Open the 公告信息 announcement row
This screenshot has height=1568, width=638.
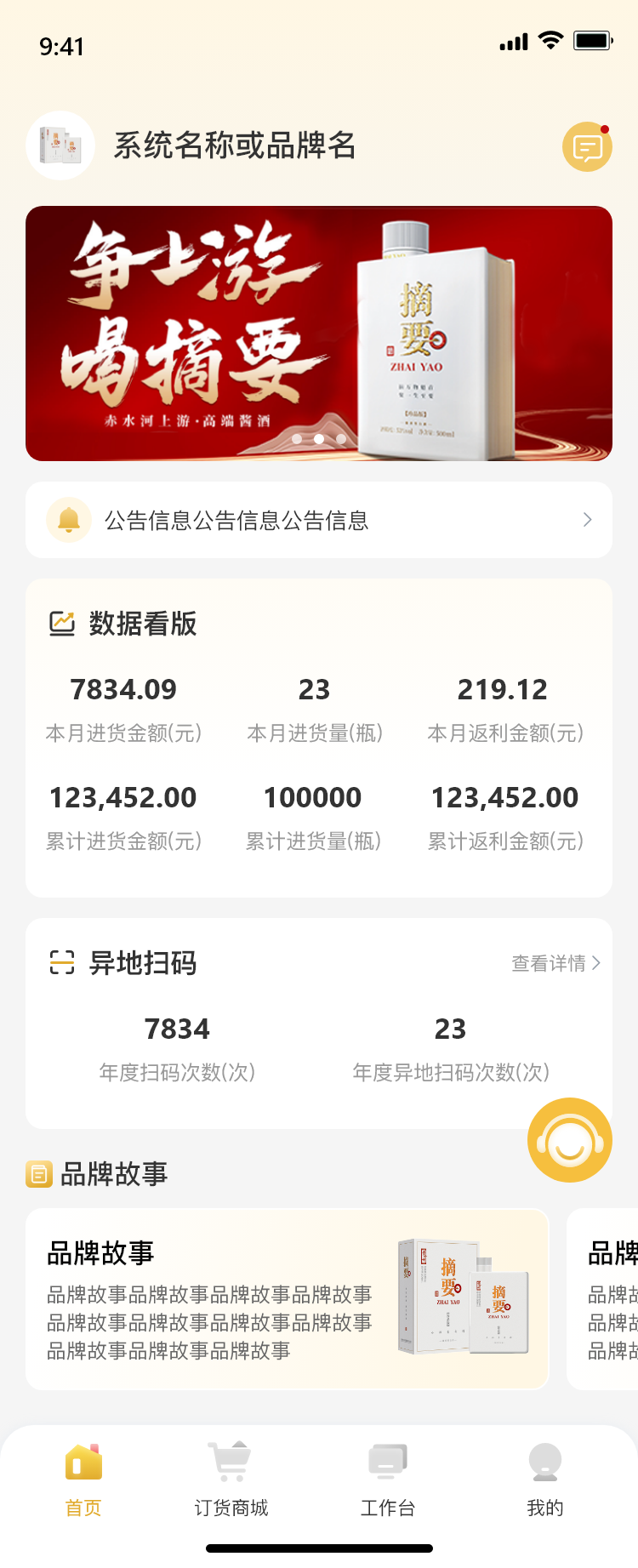tap(319, 520)
